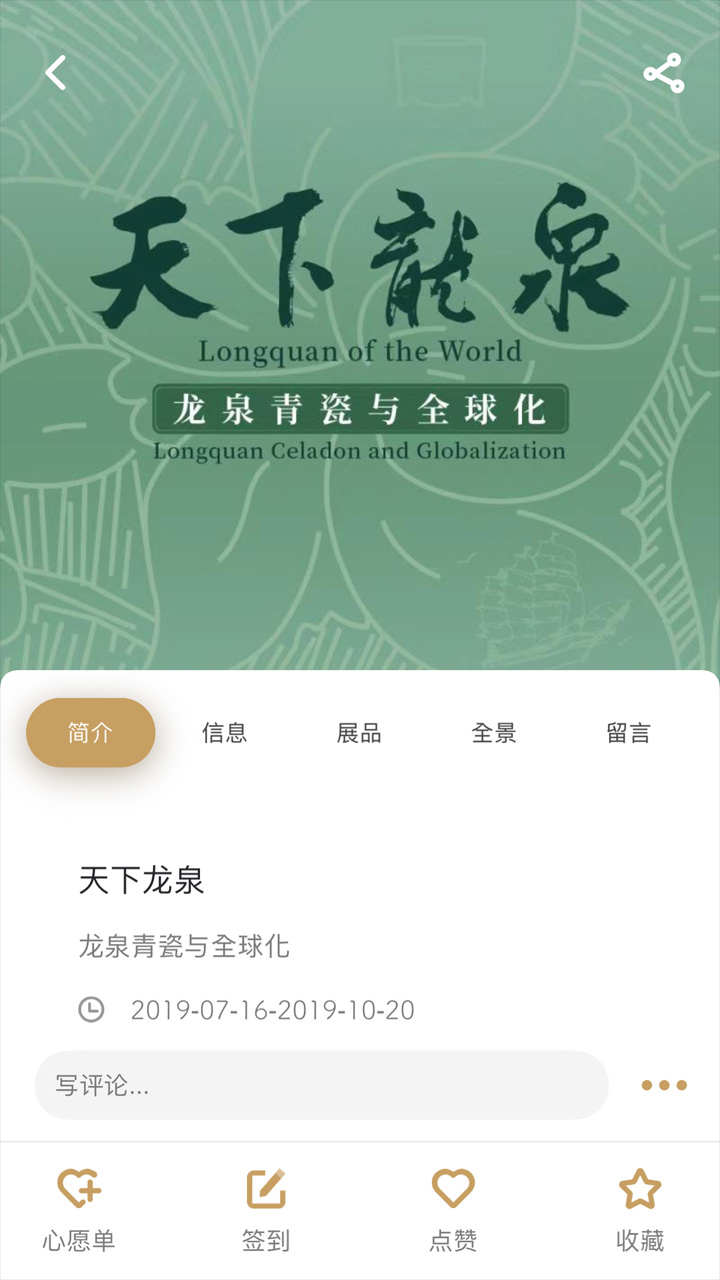Switch to the 信息 info tab
720x1280 pixels.
point(224,733)
